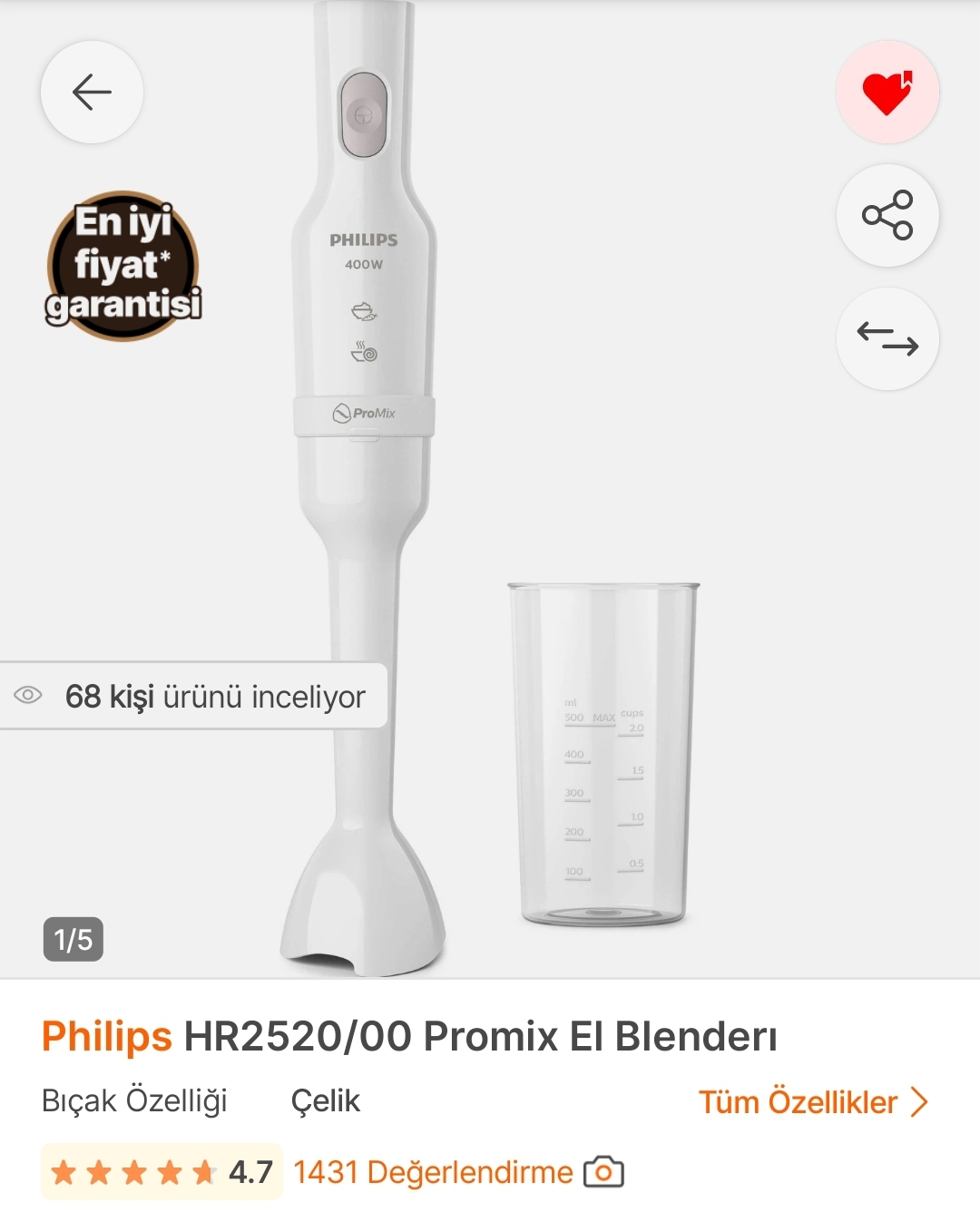The height and width of the screenshot is (1212, 980).
Task: Remove product from favorites with heart icon
Action: [887, 92]
